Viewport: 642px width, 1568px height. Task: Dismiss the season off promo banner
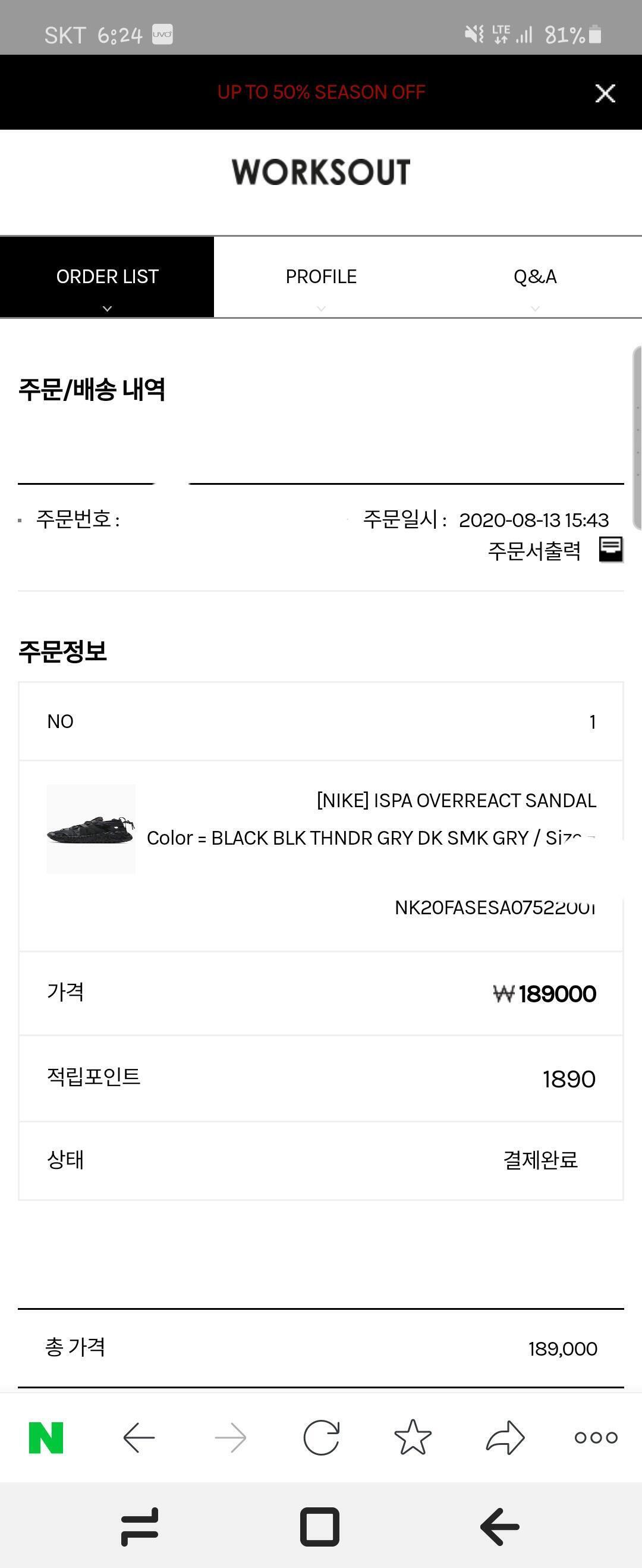(x=605, y=93)
